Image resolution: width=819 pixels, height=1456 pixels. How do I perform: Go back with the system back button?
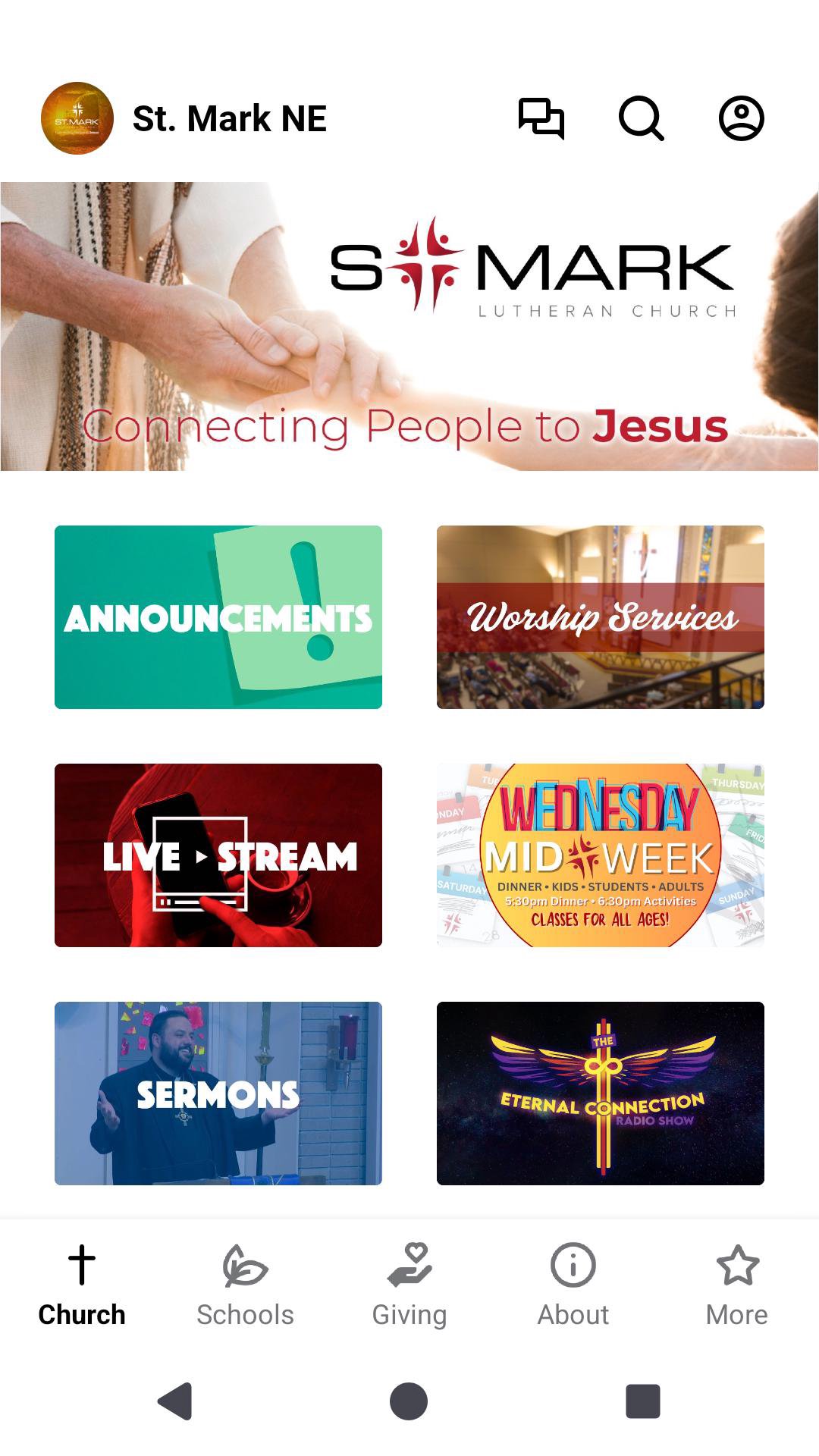click(175, 1401)
